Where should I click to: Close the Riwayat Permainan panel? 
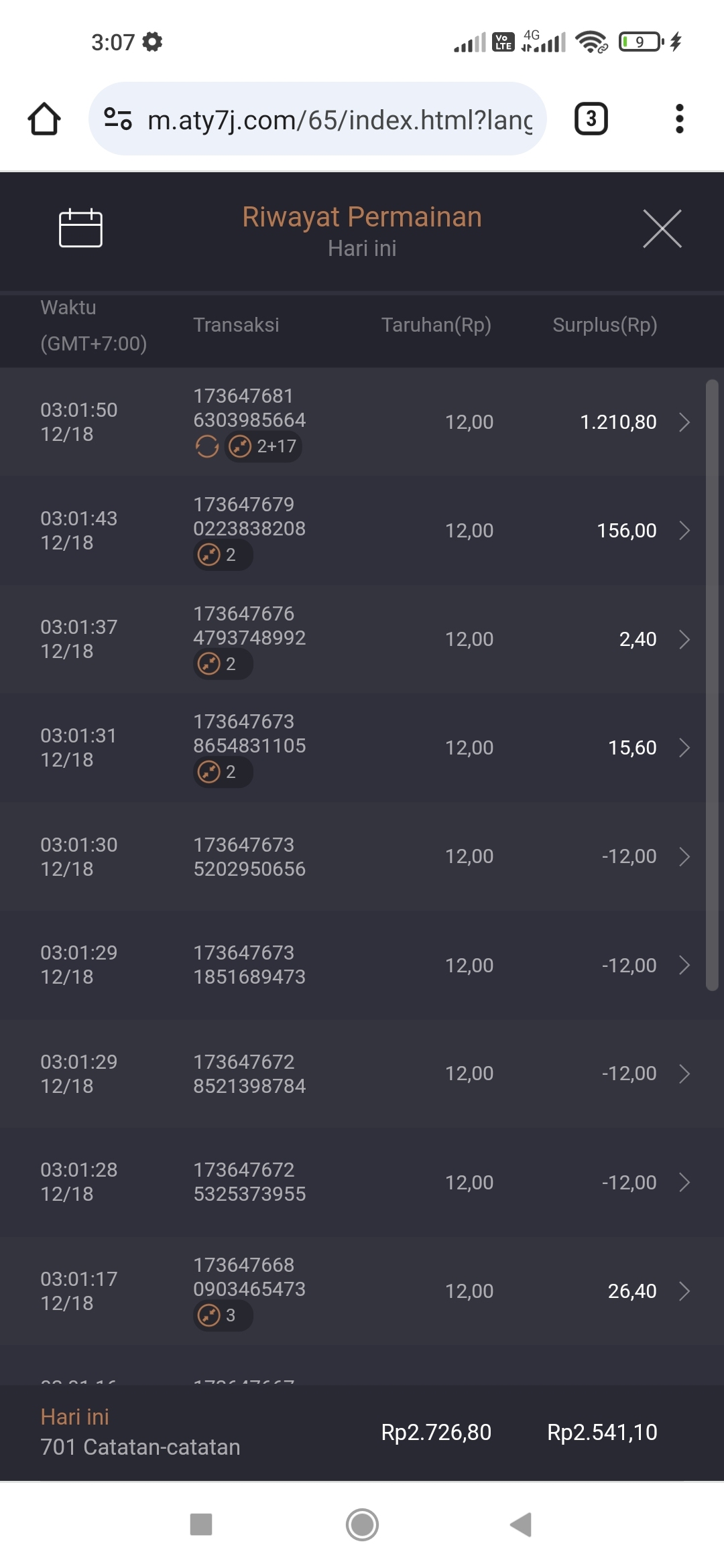(x=662, y=228)
